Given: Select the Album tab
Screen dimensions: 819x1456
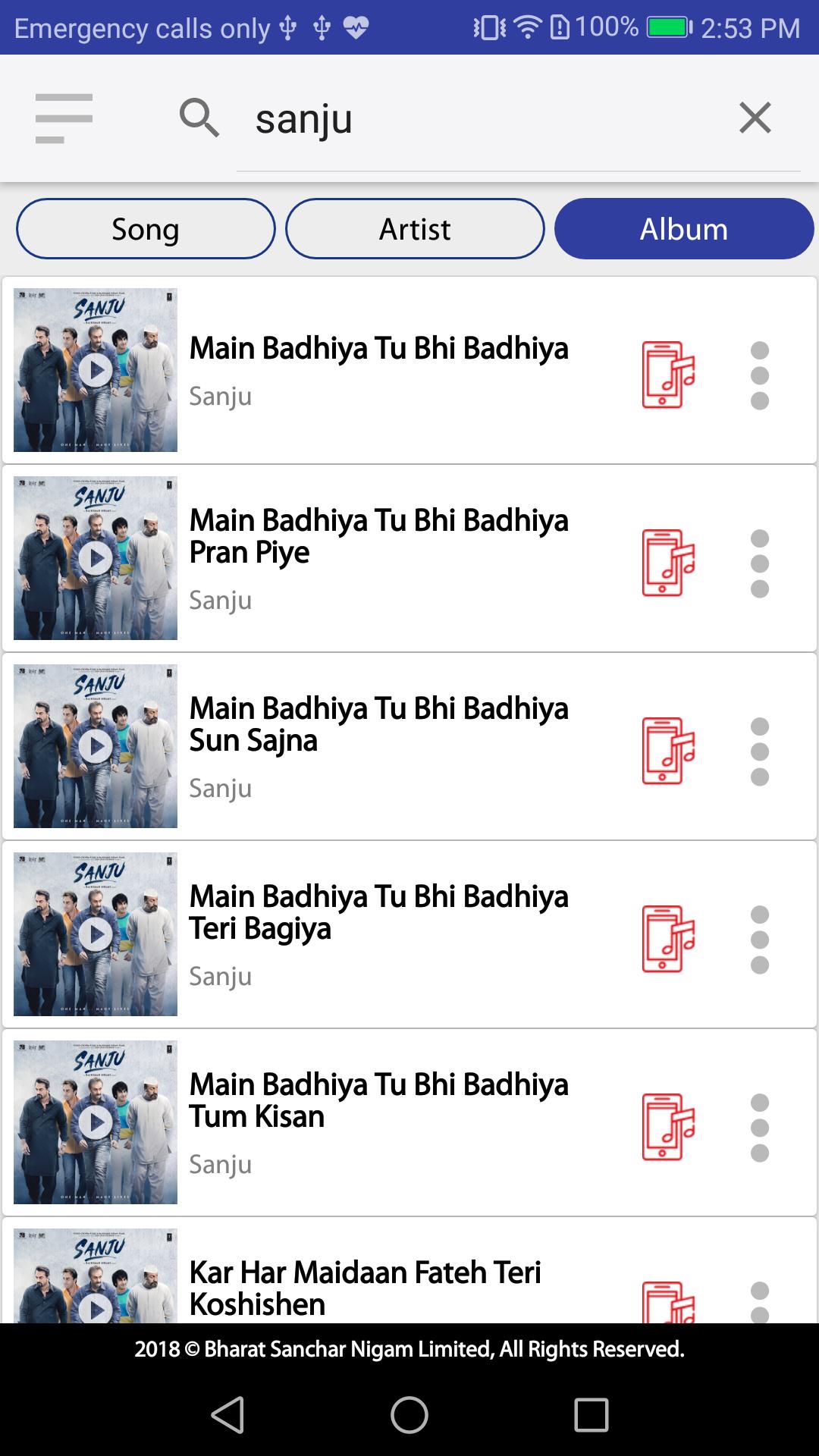Looking at the screenshot, I should pyautogui.click(x=684, y=229).
